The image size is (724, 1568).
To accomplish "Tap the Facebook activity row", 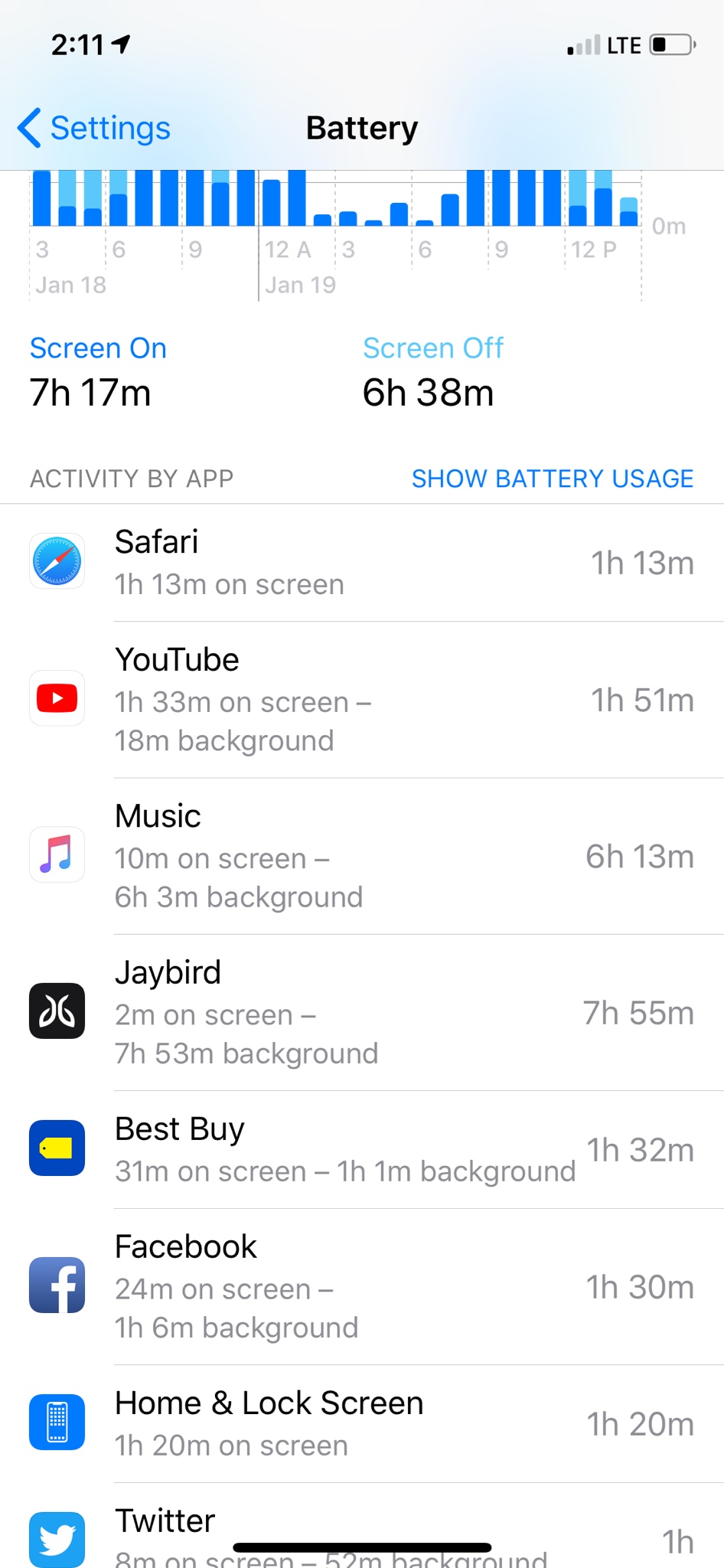I will pyautogui.click(x=362, y=1286).
